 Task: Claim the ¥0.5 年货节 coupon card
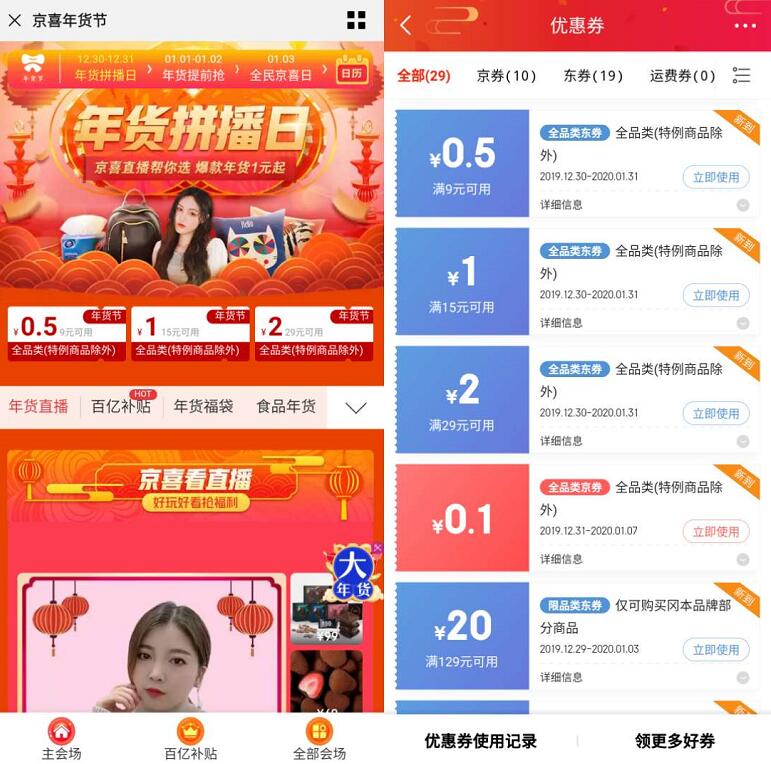pos(66,334)
